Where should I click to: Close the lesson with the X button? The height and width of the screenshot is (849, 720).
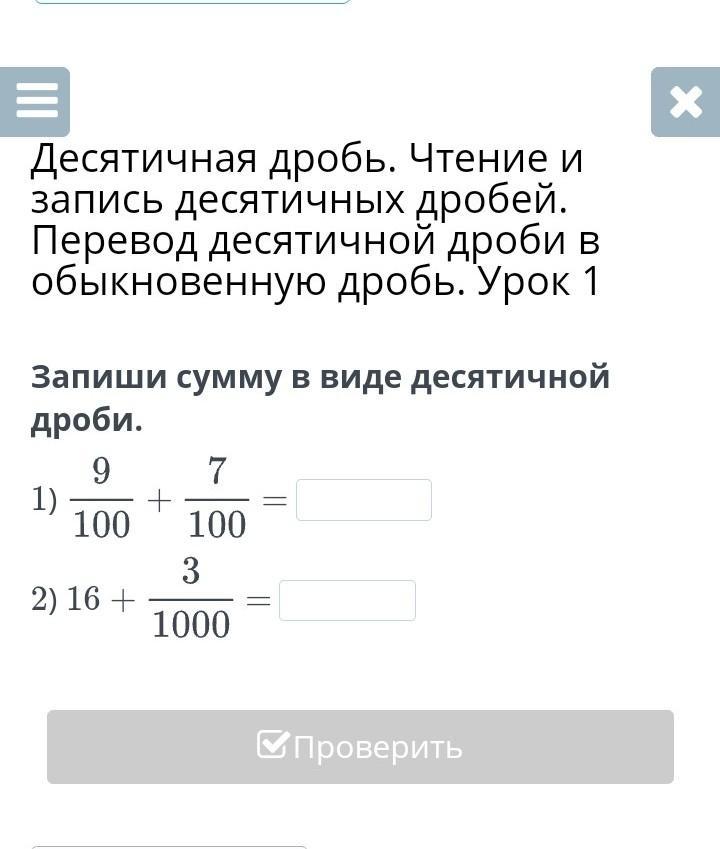pyautogui.click(x=685, y=102)
